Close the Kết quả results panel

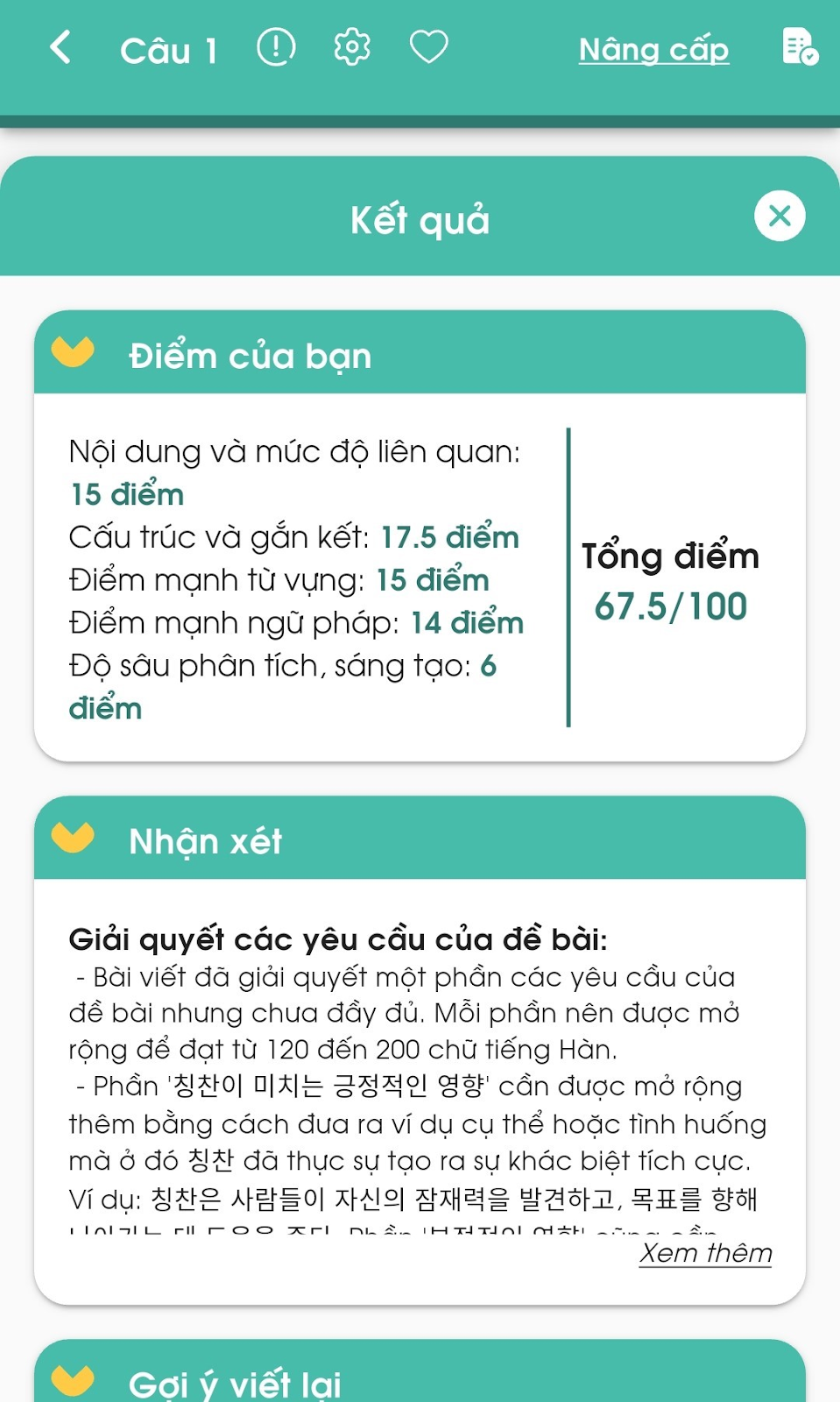pyautogui.click(x=780, y=216)
